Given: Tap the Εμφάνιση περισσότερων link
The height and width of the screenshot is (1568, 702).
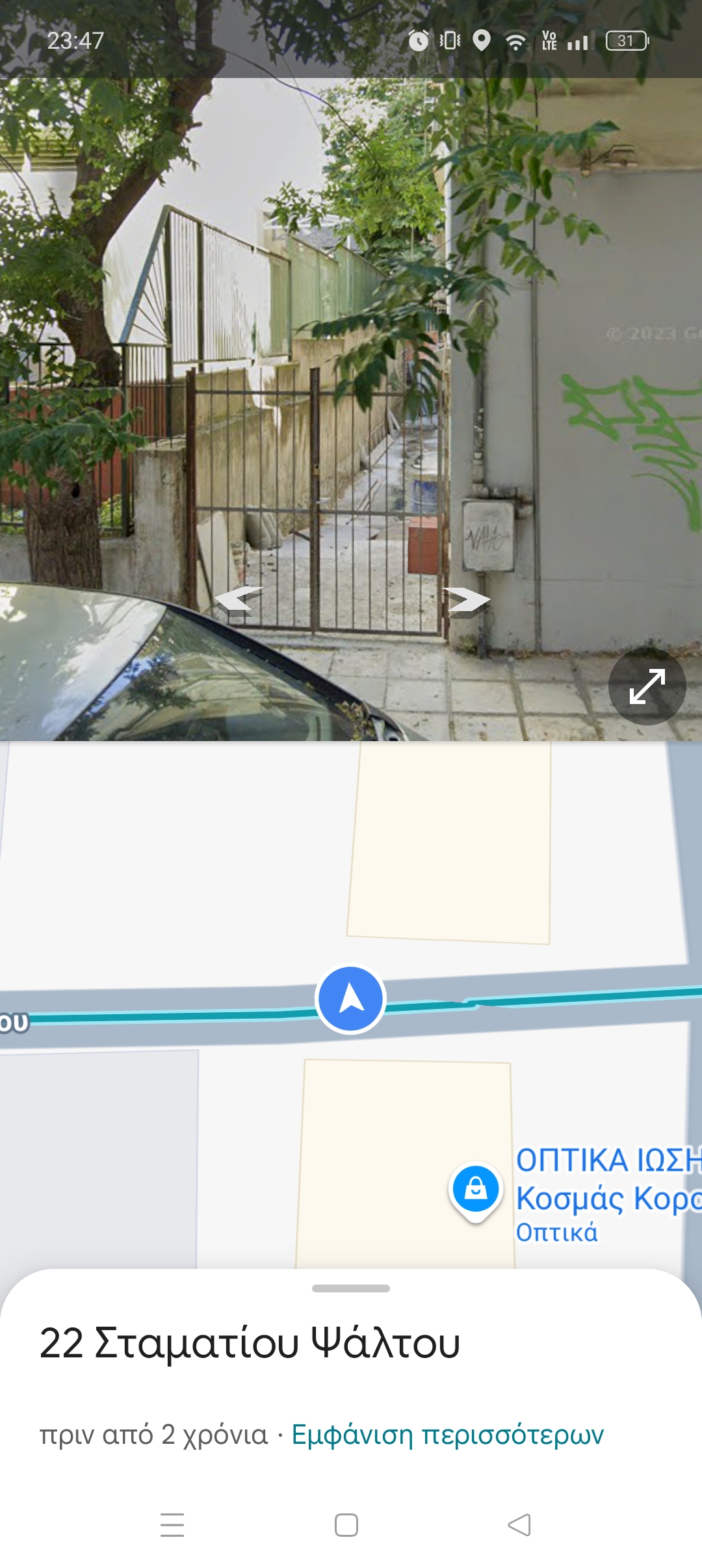Looking at the screenshot, I should [448, 1435].
